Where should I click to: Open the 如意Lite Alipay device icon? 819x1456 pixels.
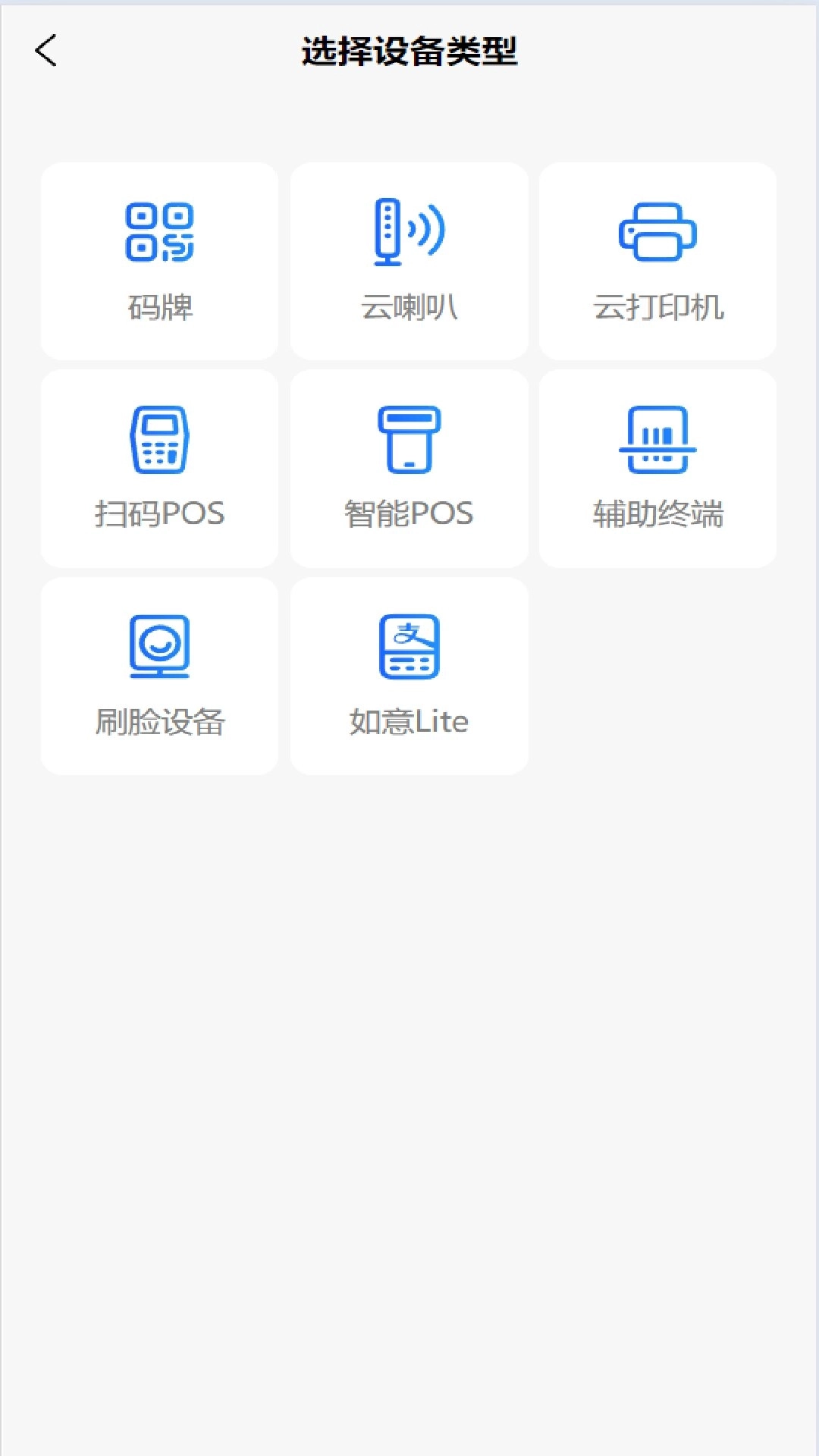pyautogui.click(x=409, y=646)
